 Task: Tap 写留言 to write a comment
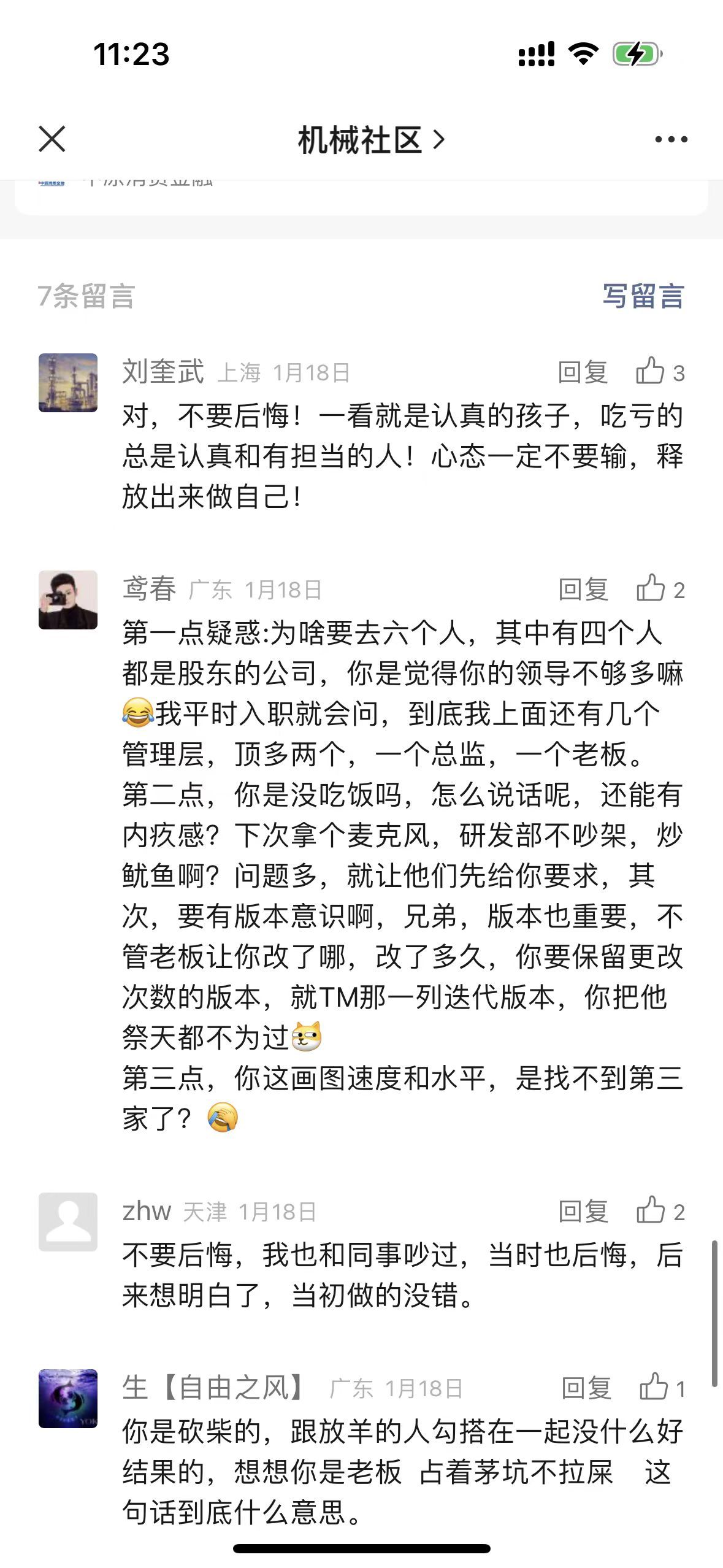click(643, 296)
